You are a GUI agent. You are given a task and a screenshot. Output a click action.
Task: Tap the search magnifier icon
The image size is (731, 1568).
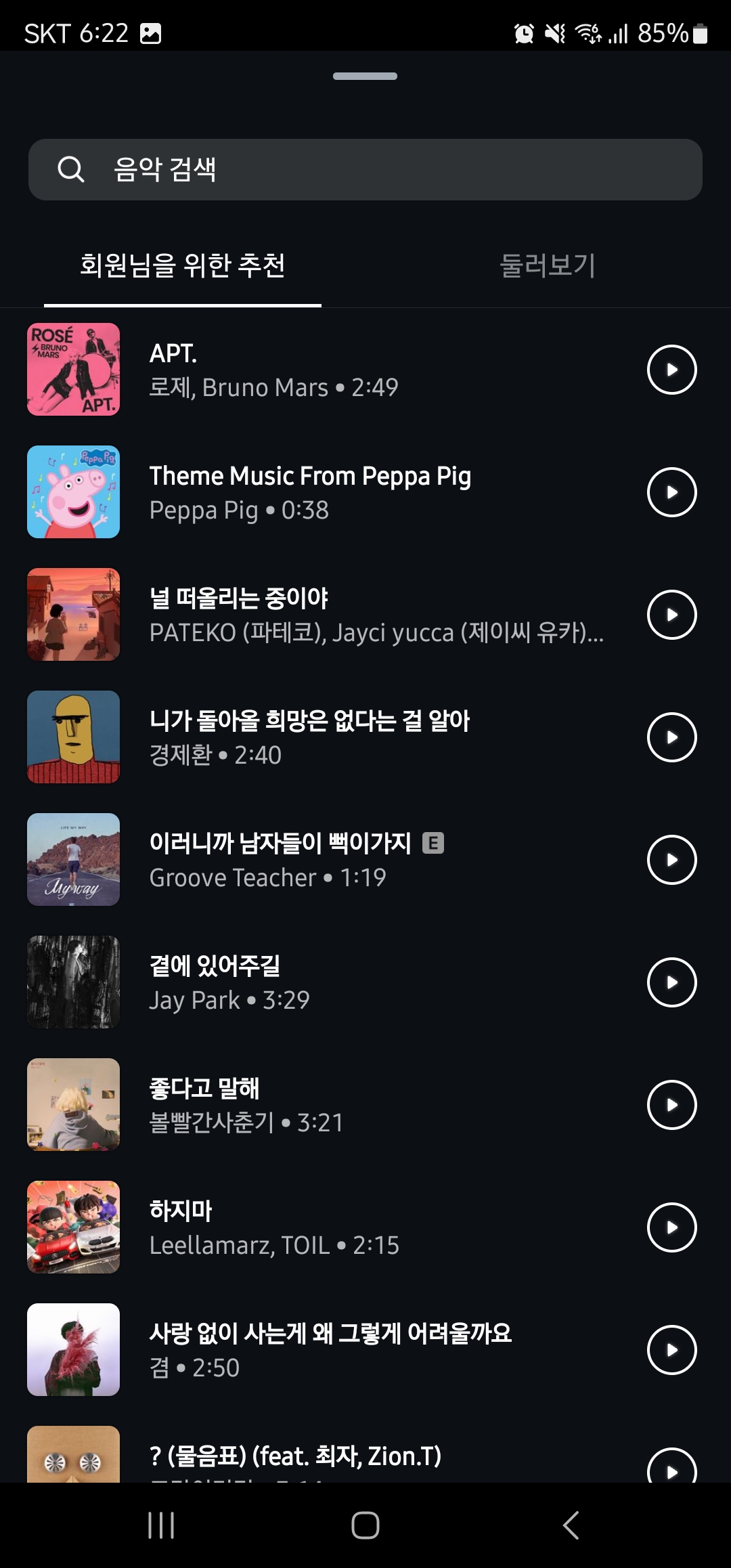click(71, 169)
